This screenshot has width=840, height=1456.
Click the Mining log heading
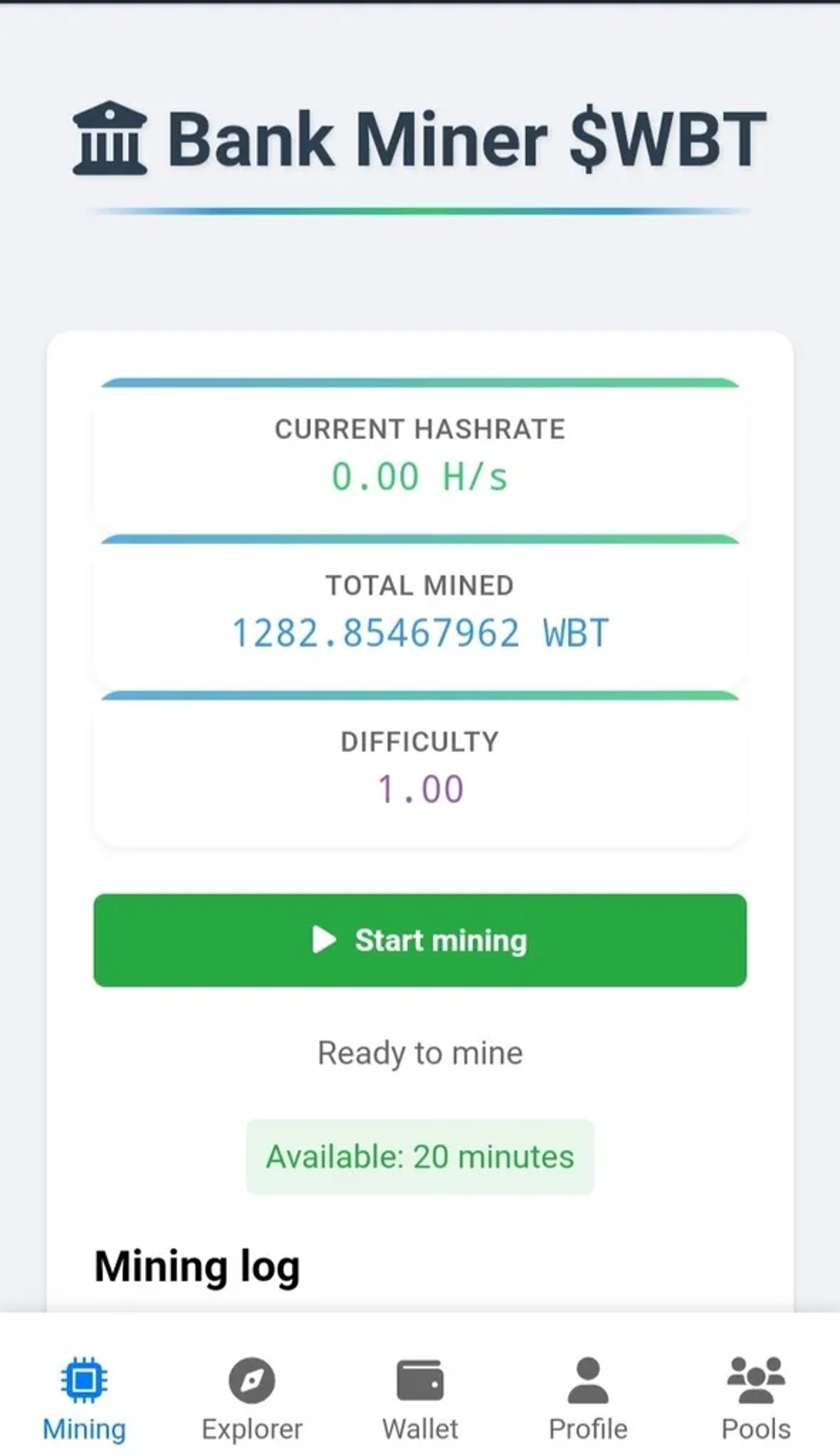pos(197,1267)
